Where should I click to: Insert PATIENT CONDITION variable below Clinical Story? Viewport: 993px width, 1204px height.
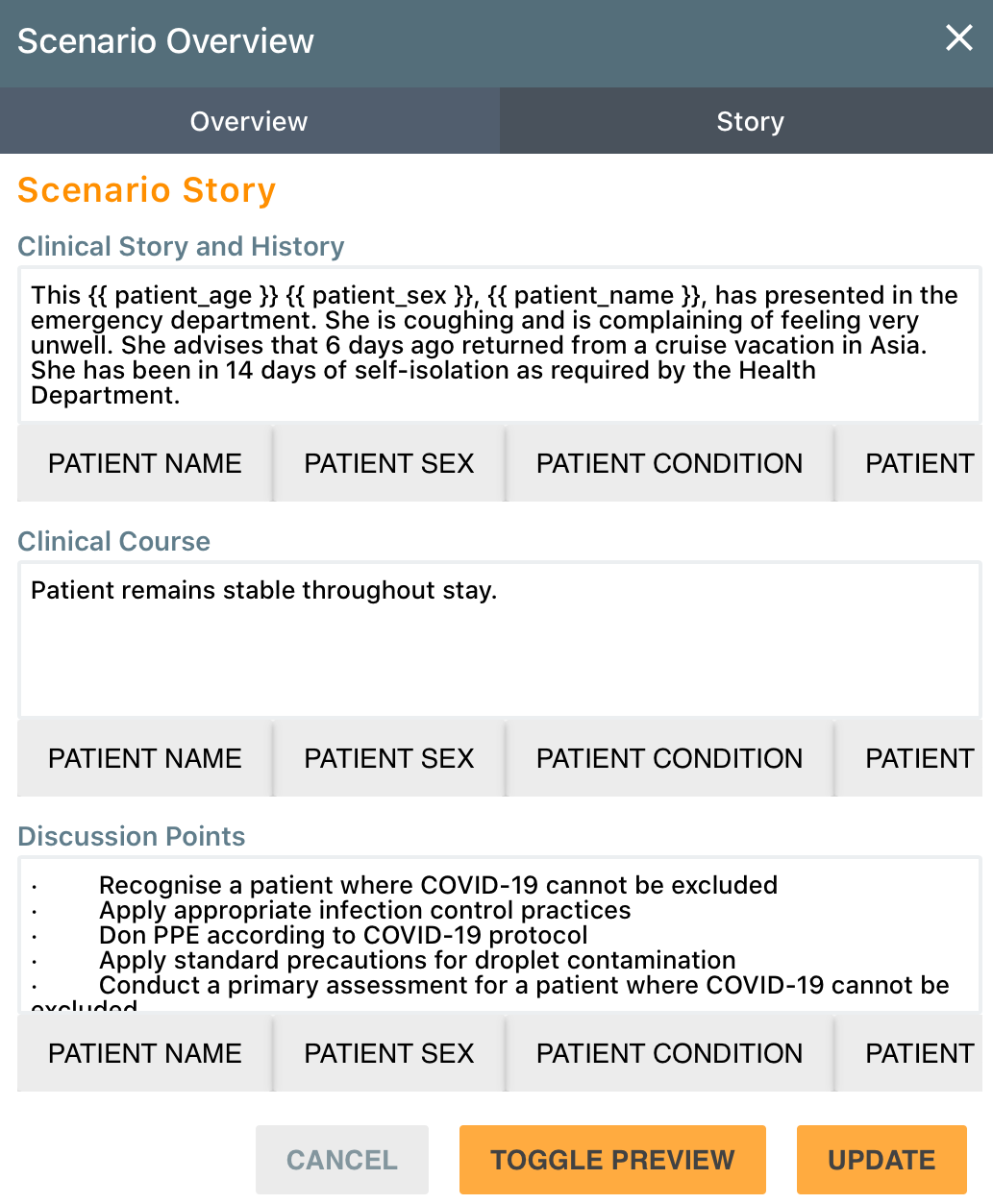point(669,463)
